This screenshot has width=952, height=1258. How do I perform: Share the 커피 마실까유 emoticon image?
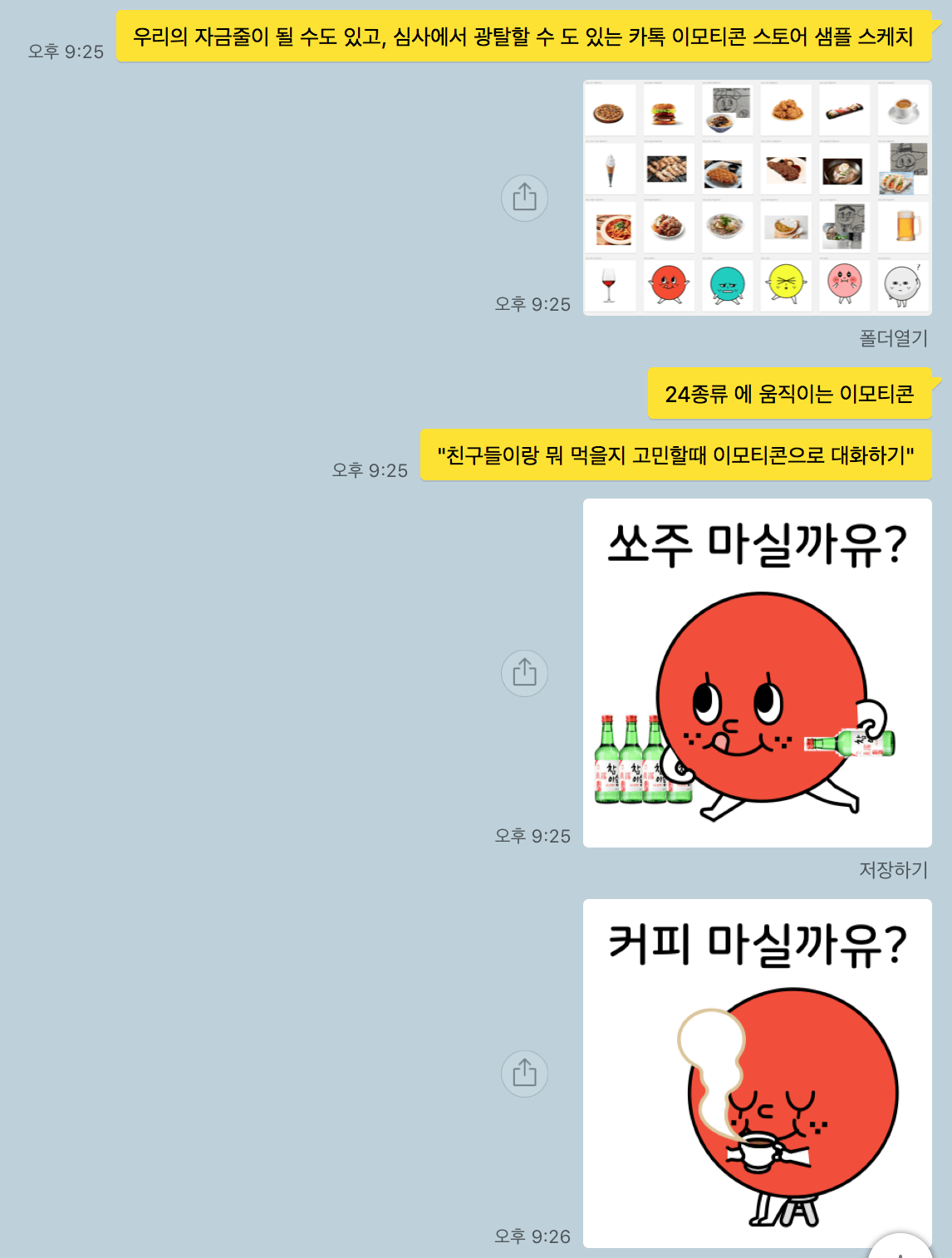524,1073
